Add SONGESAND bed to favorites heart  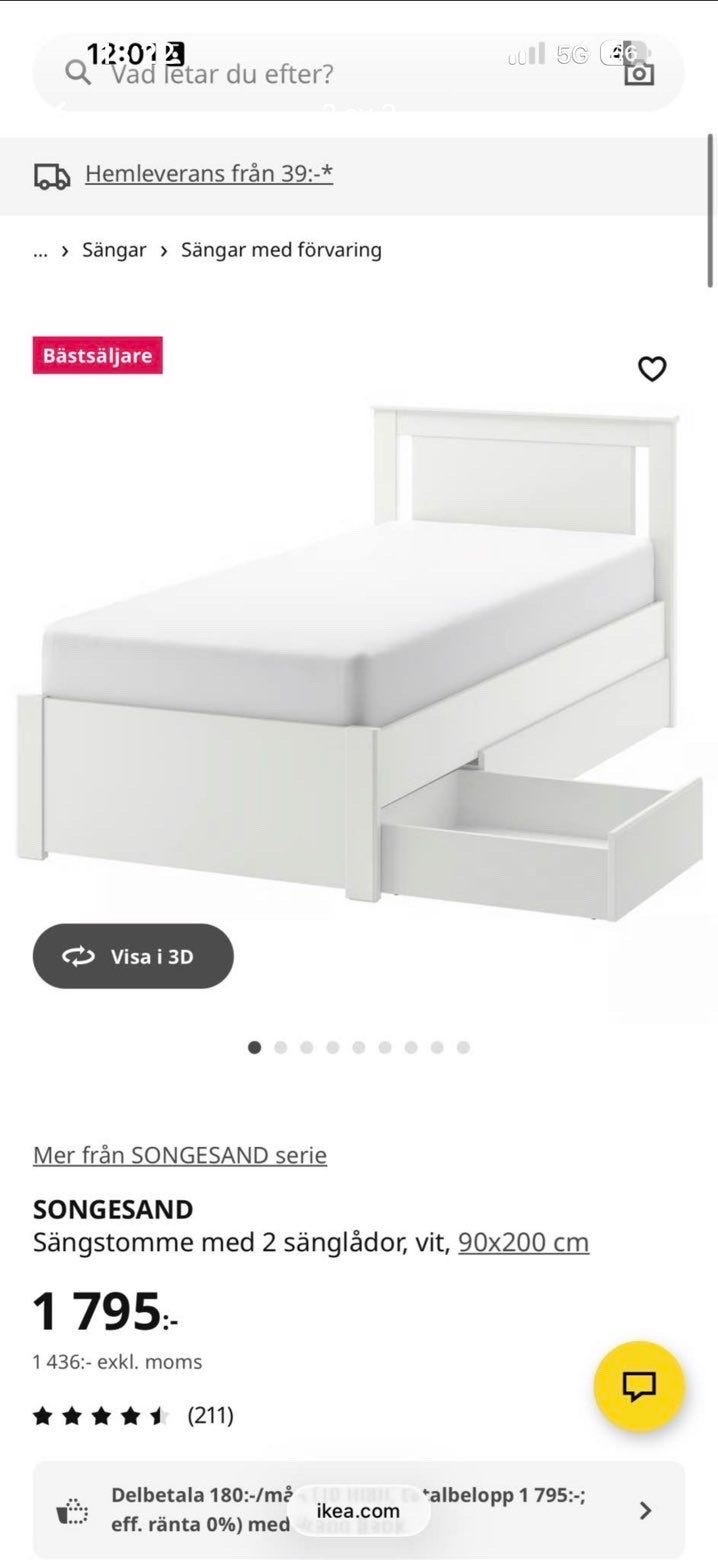[652, 369]
